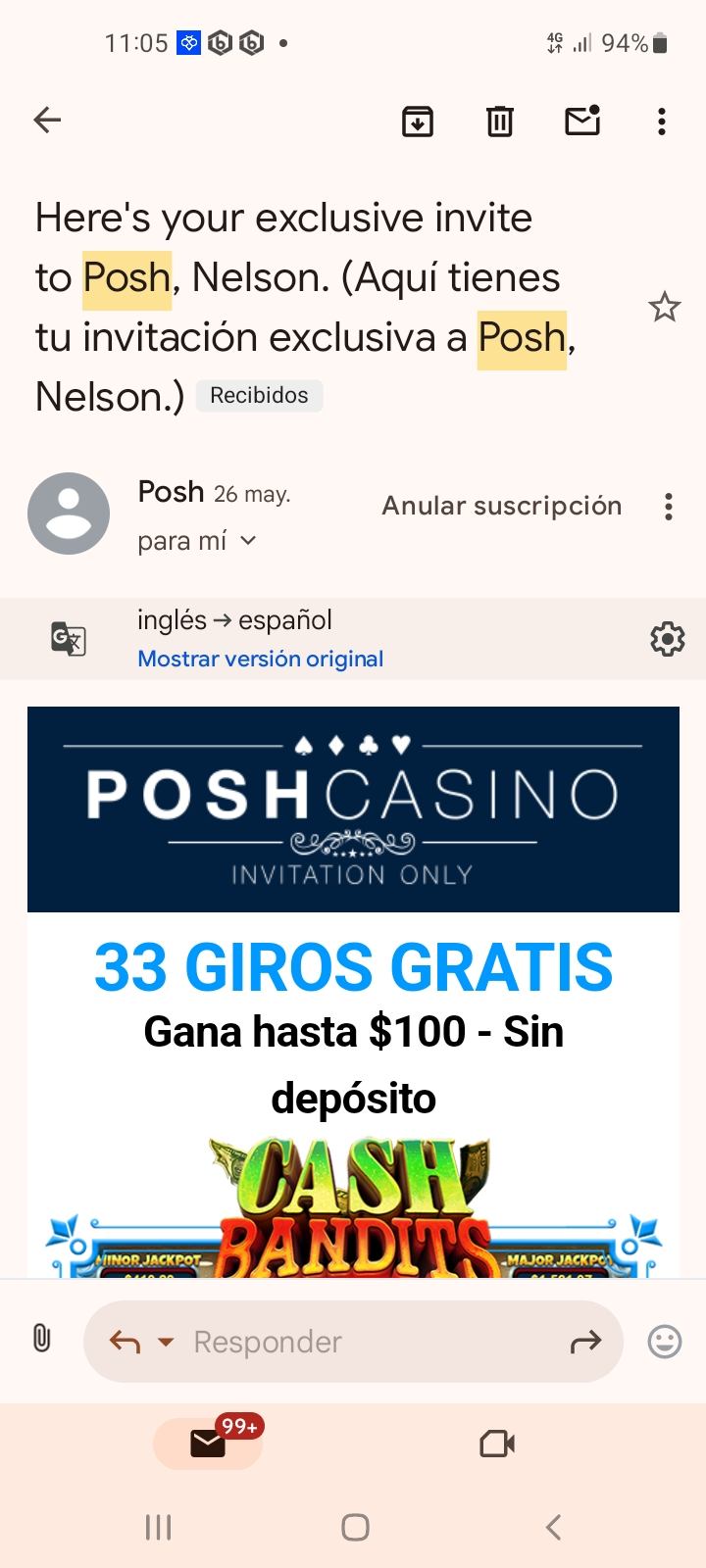
Task: Go back to the inbox list
Action: tap(47, 121)
